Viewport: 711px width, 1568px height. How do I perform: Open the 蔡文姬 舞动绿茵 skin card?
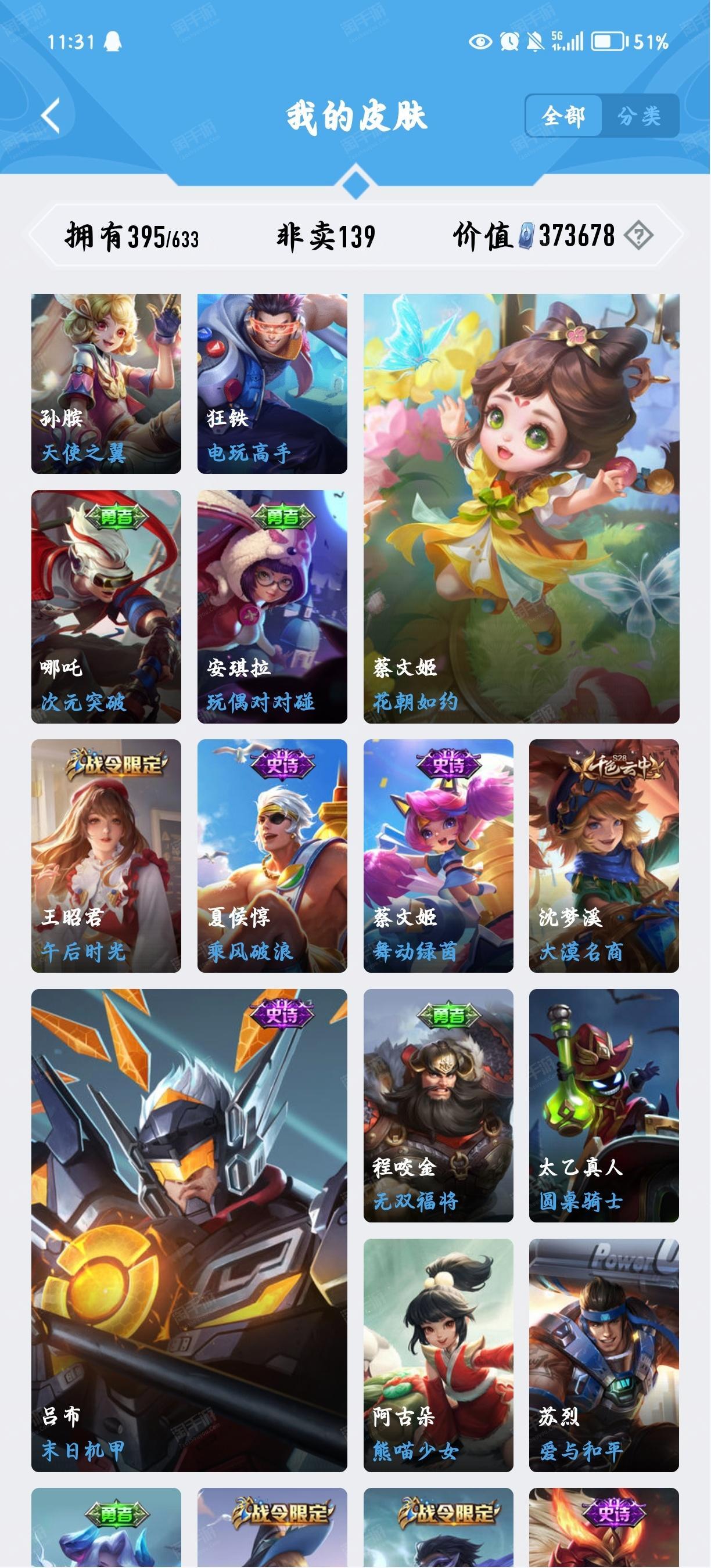(x=439, y=855)
